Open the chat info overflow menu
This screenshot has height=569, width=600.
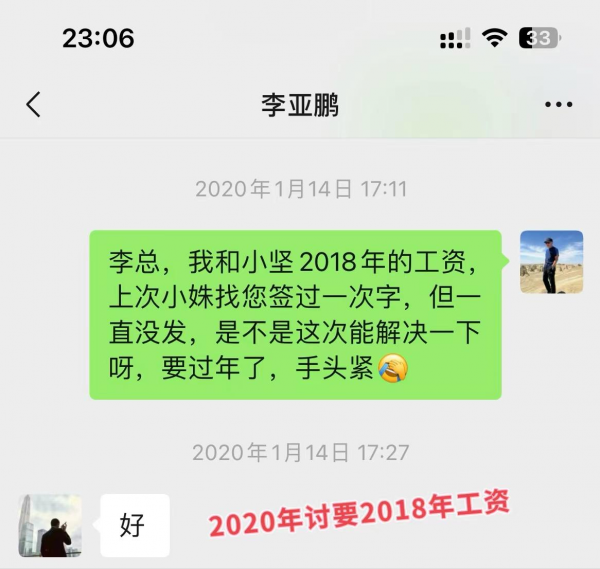click(558, 105)
